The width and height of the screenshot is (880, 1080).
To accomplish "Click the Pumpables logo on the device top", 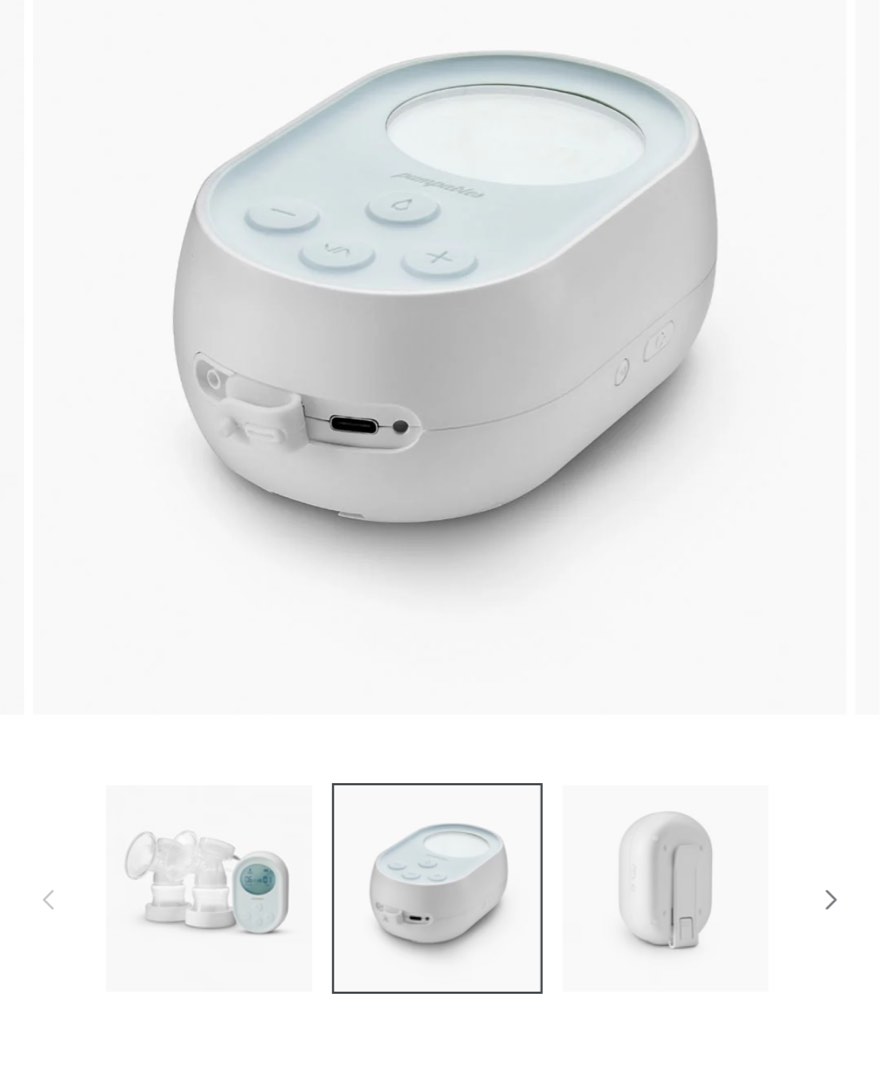I will tap(437, 181).
